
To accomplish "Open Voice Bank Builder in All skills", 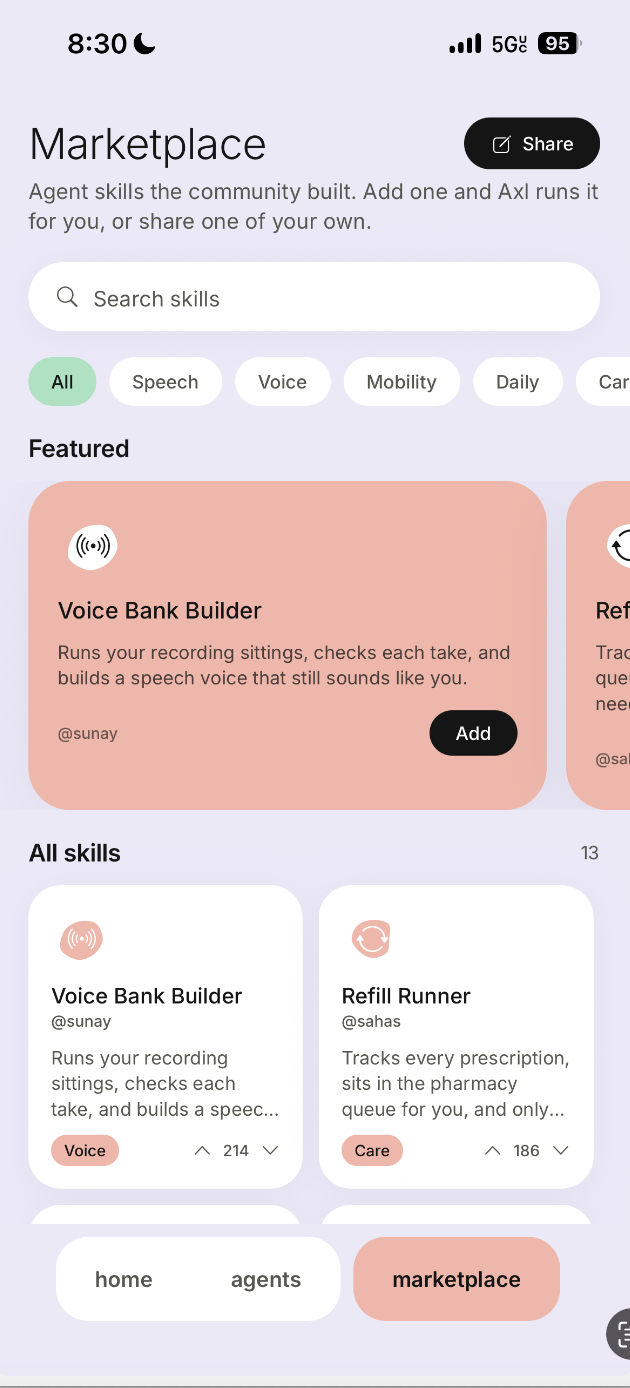I will (x=165, y=1036).
